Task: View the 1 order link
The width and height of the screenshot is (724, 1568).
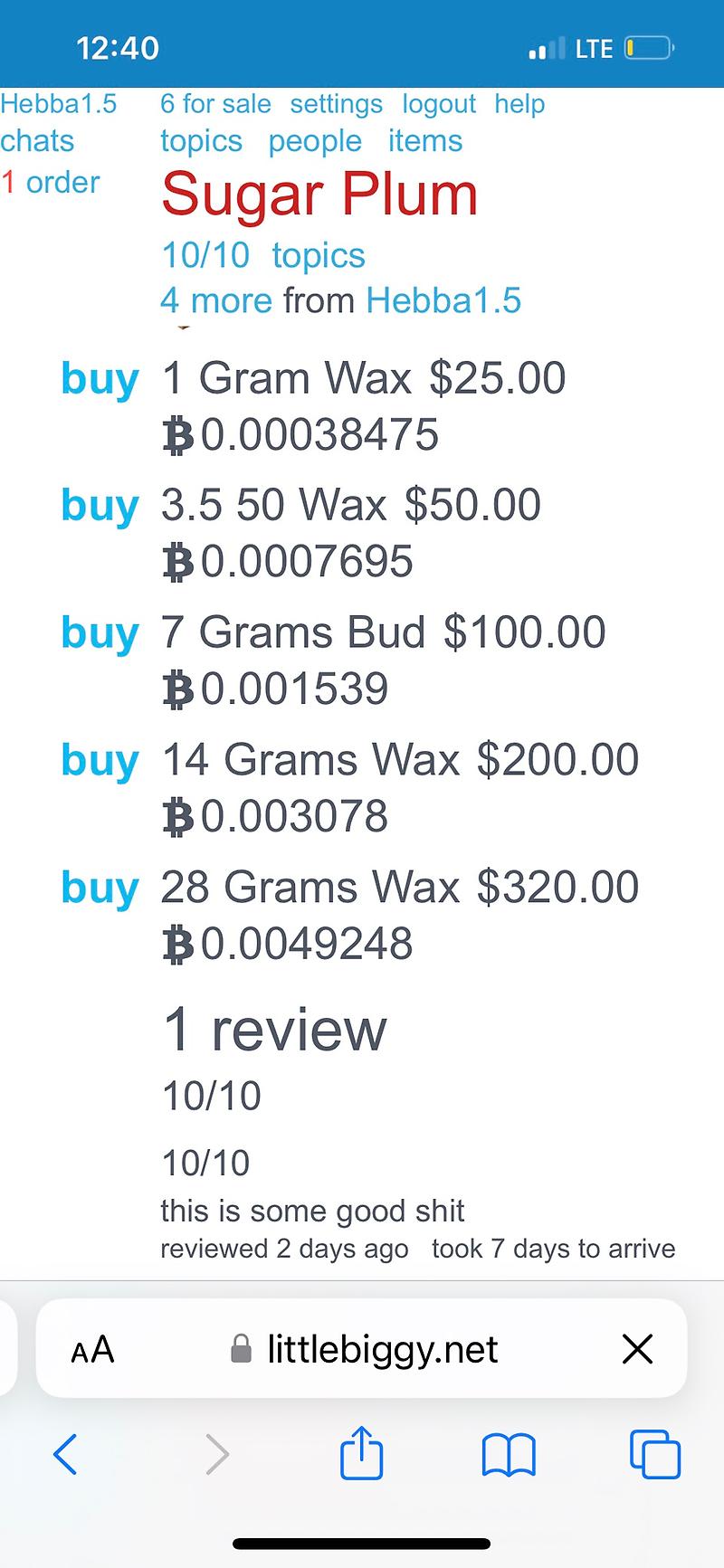Action: click(51, 182)
